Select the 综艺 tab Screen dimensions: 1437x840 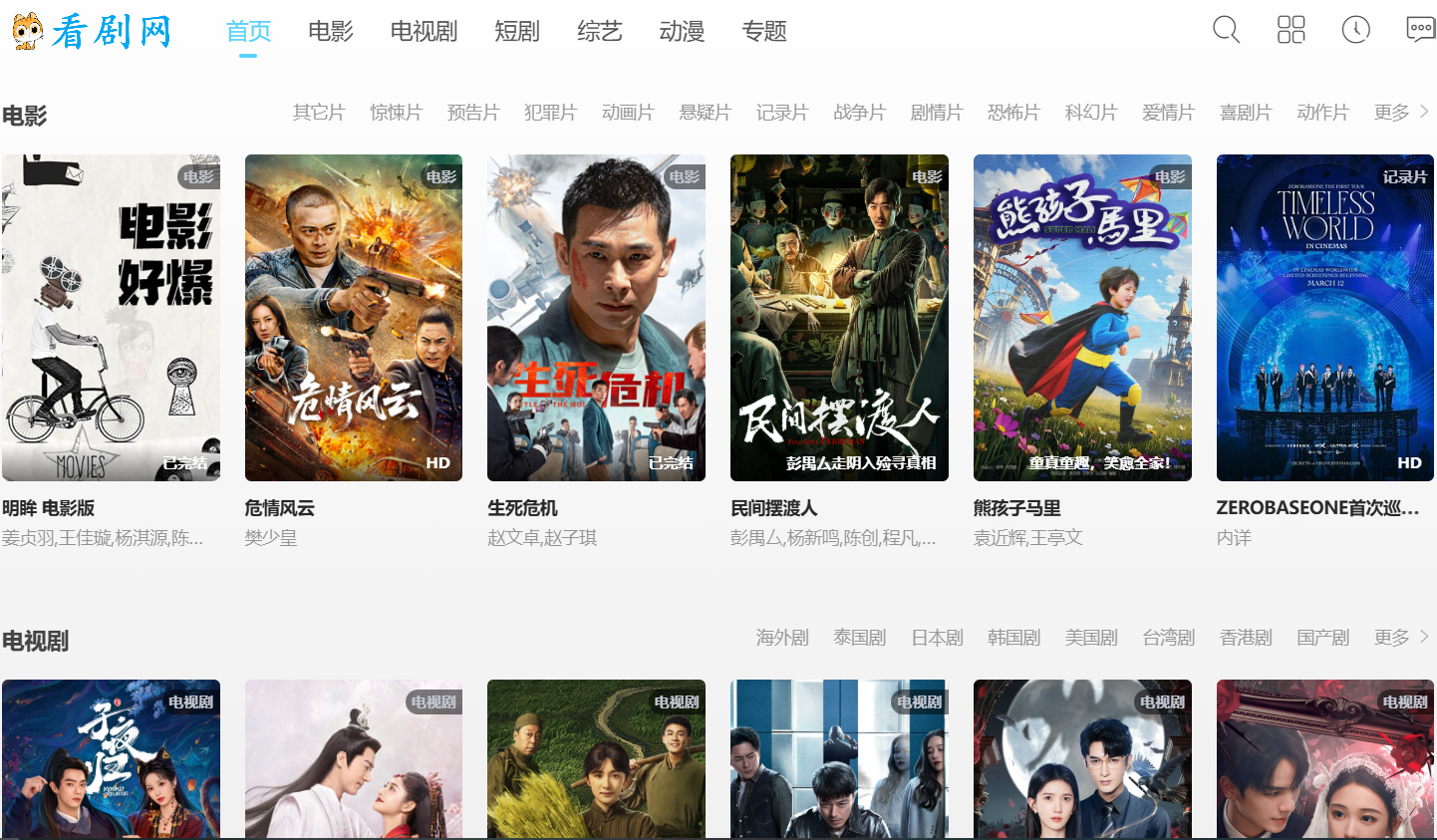(600, 32)
